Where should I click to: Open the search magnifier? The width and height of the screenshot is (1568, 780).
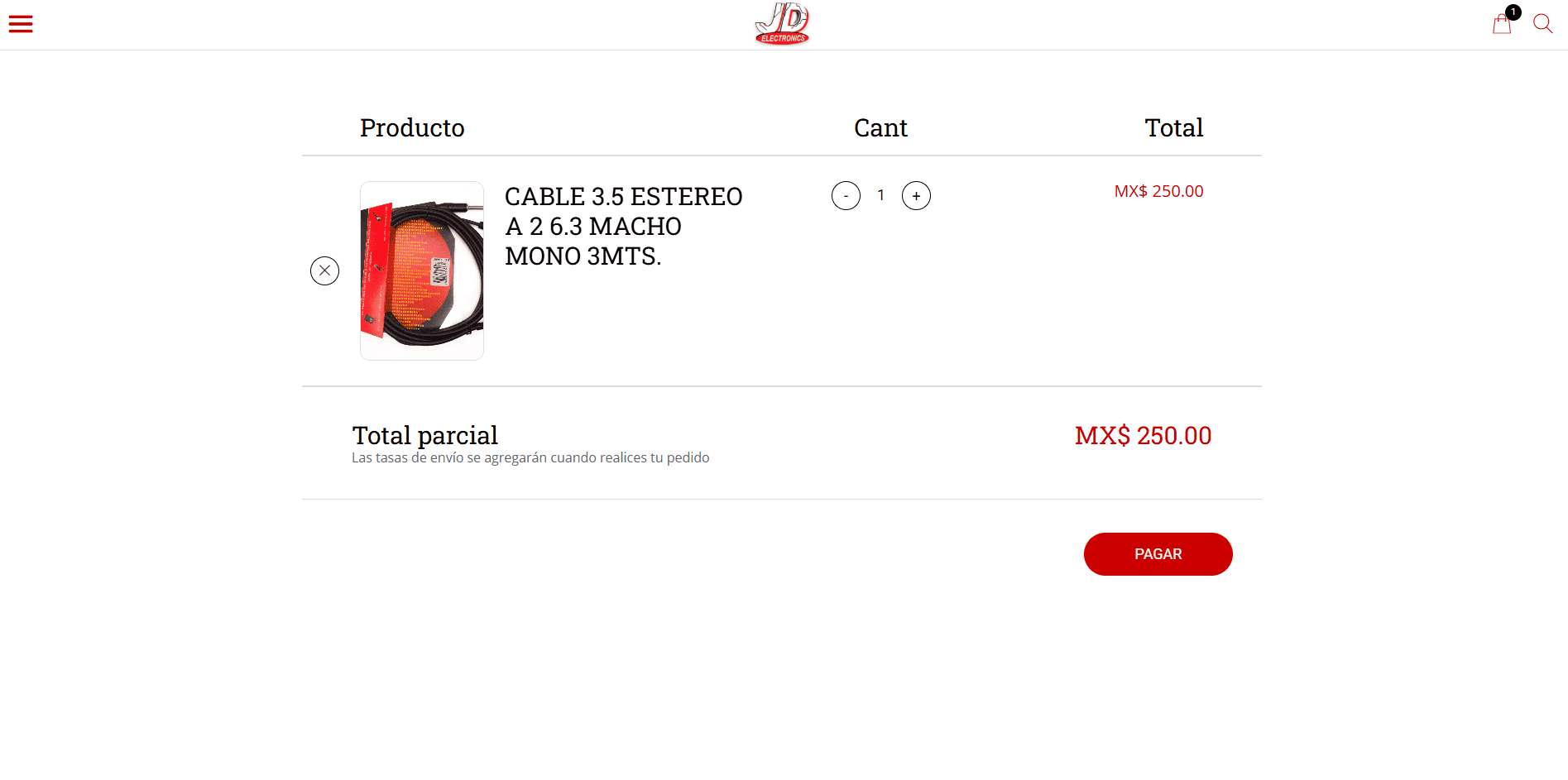coord(1542,24)
